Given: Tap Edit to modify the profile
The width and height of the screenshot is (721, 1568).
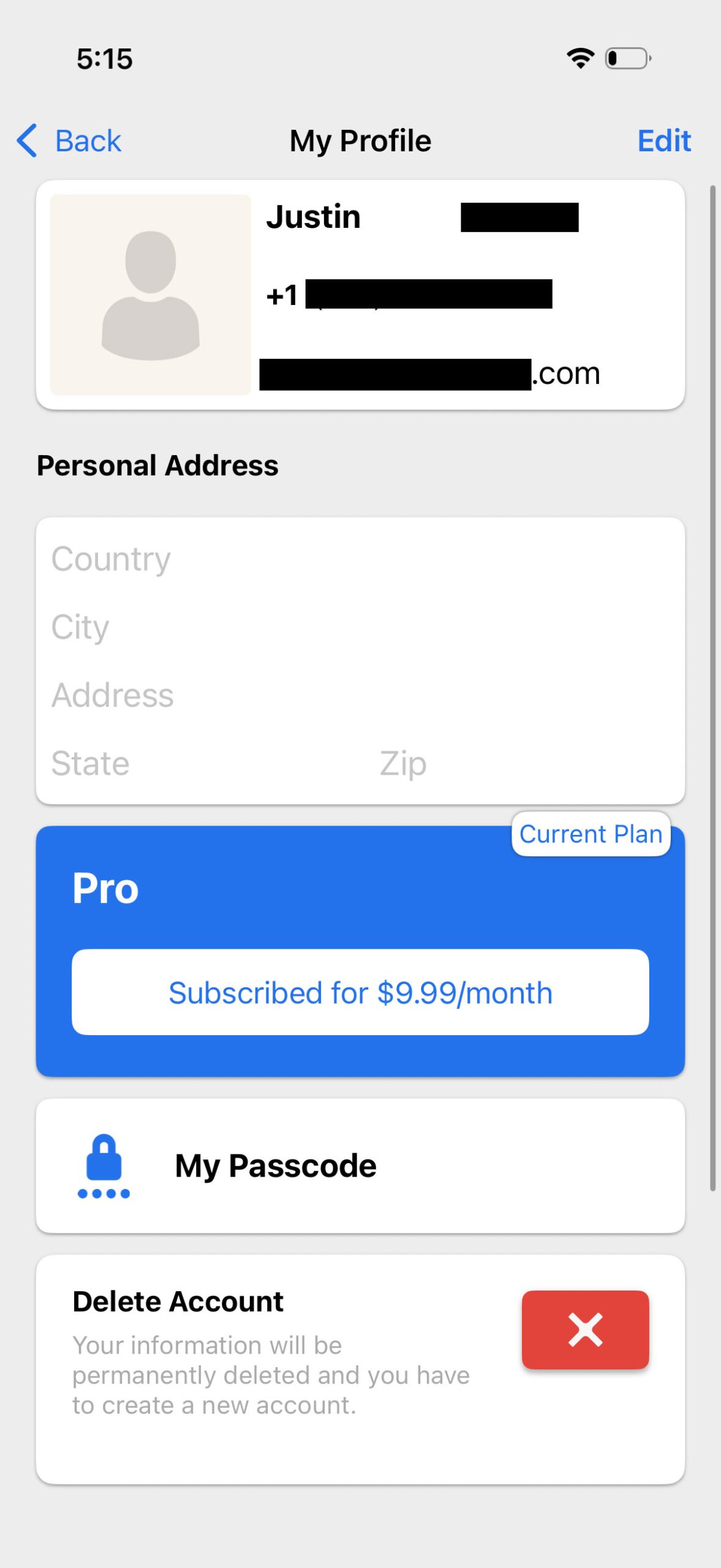Looking at the screenshot, I should pyautogui.click(x=663, y=141).
